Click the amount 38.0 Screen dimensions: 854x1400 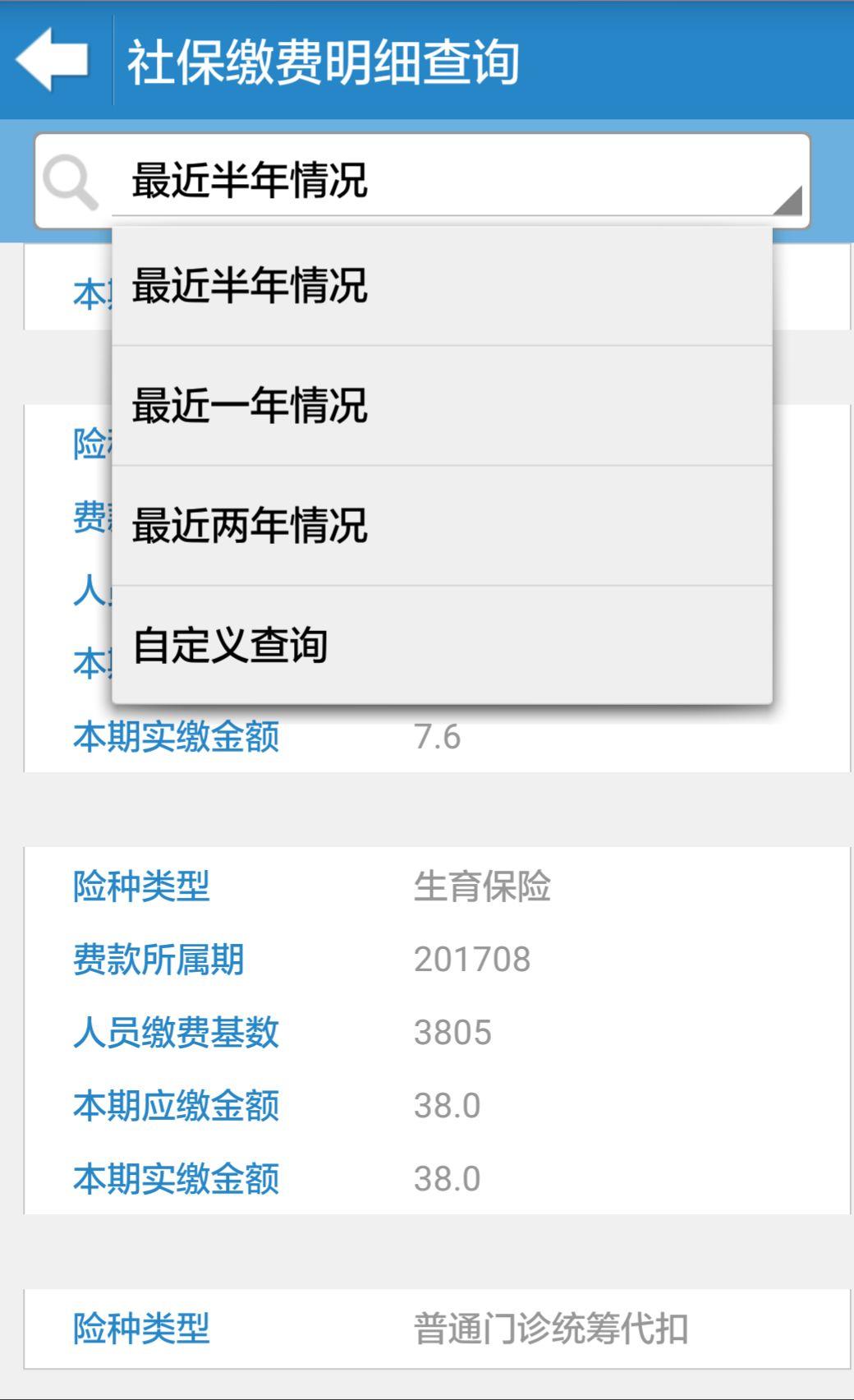click(x=447, y=1107)
